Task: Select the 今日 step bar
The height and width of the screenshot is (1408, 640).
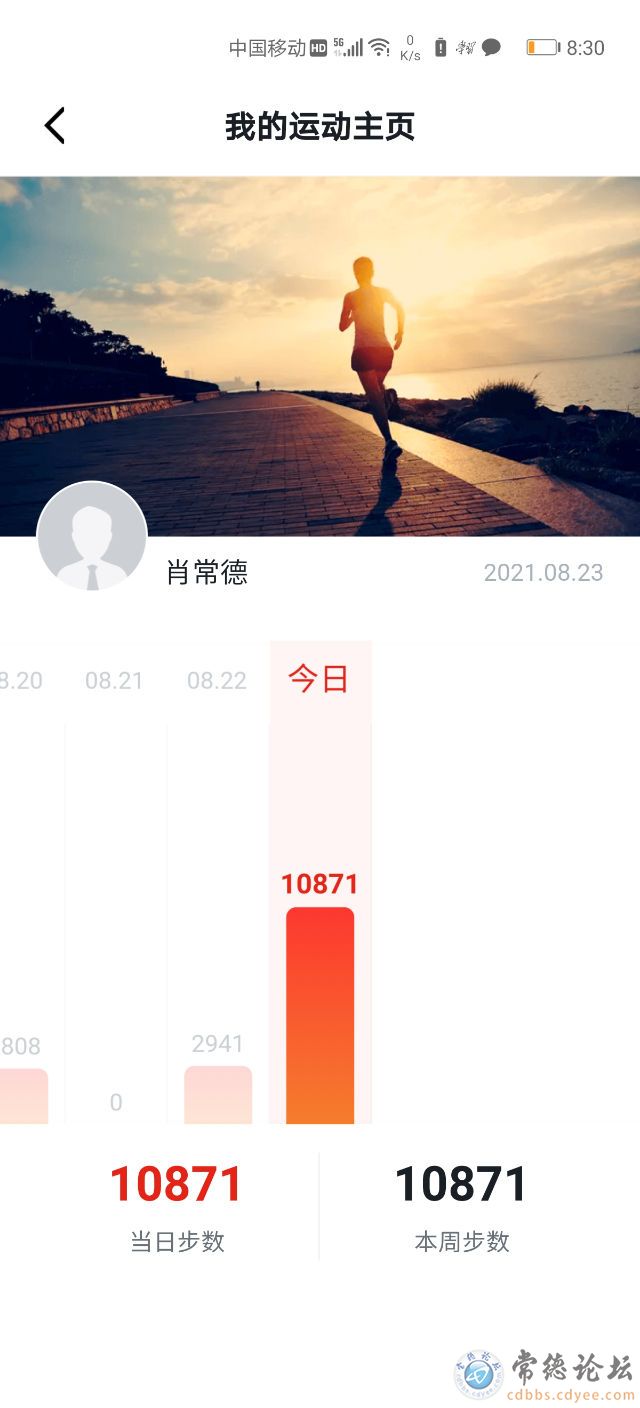Action: (320, 1015)
